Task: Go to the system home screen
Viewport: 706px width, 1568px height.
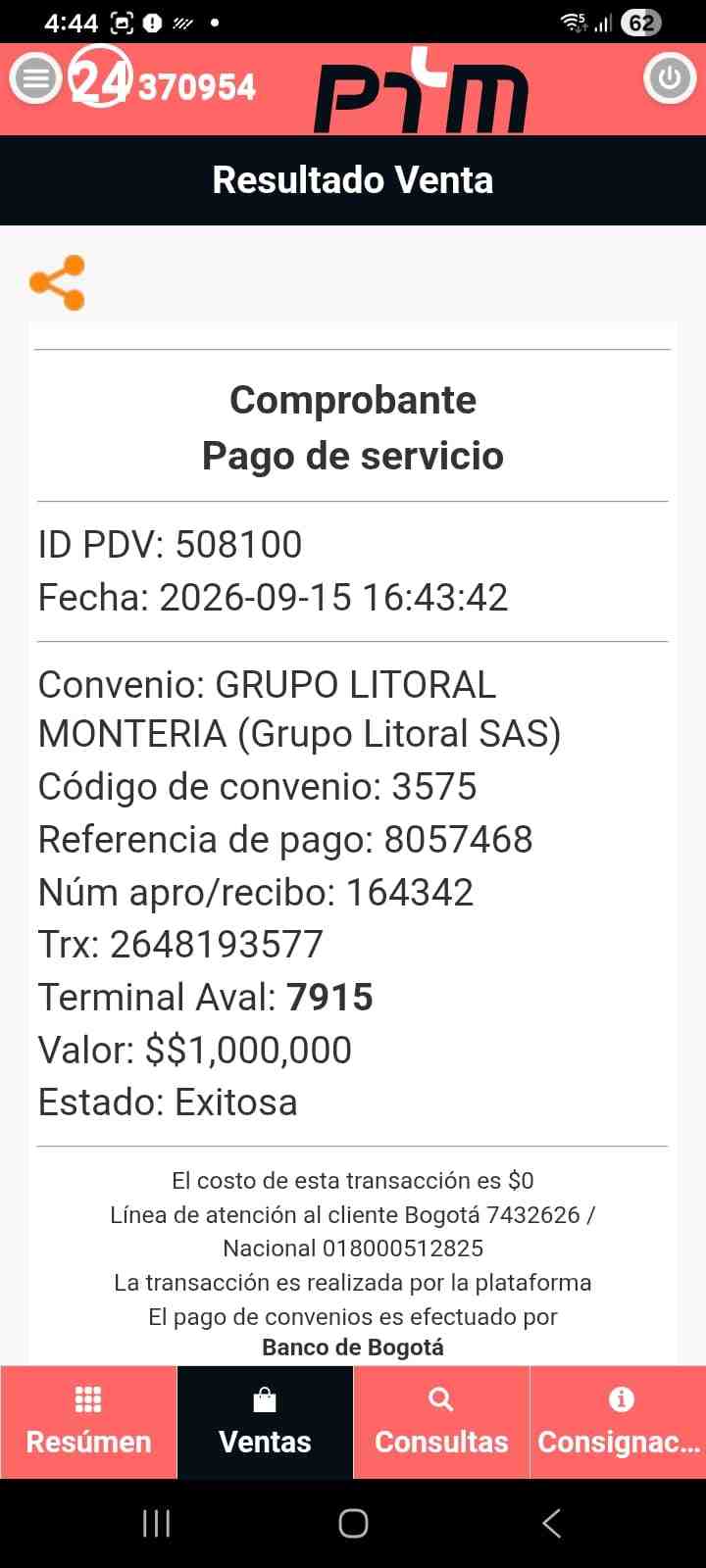Action: (x=353, y=1523)
